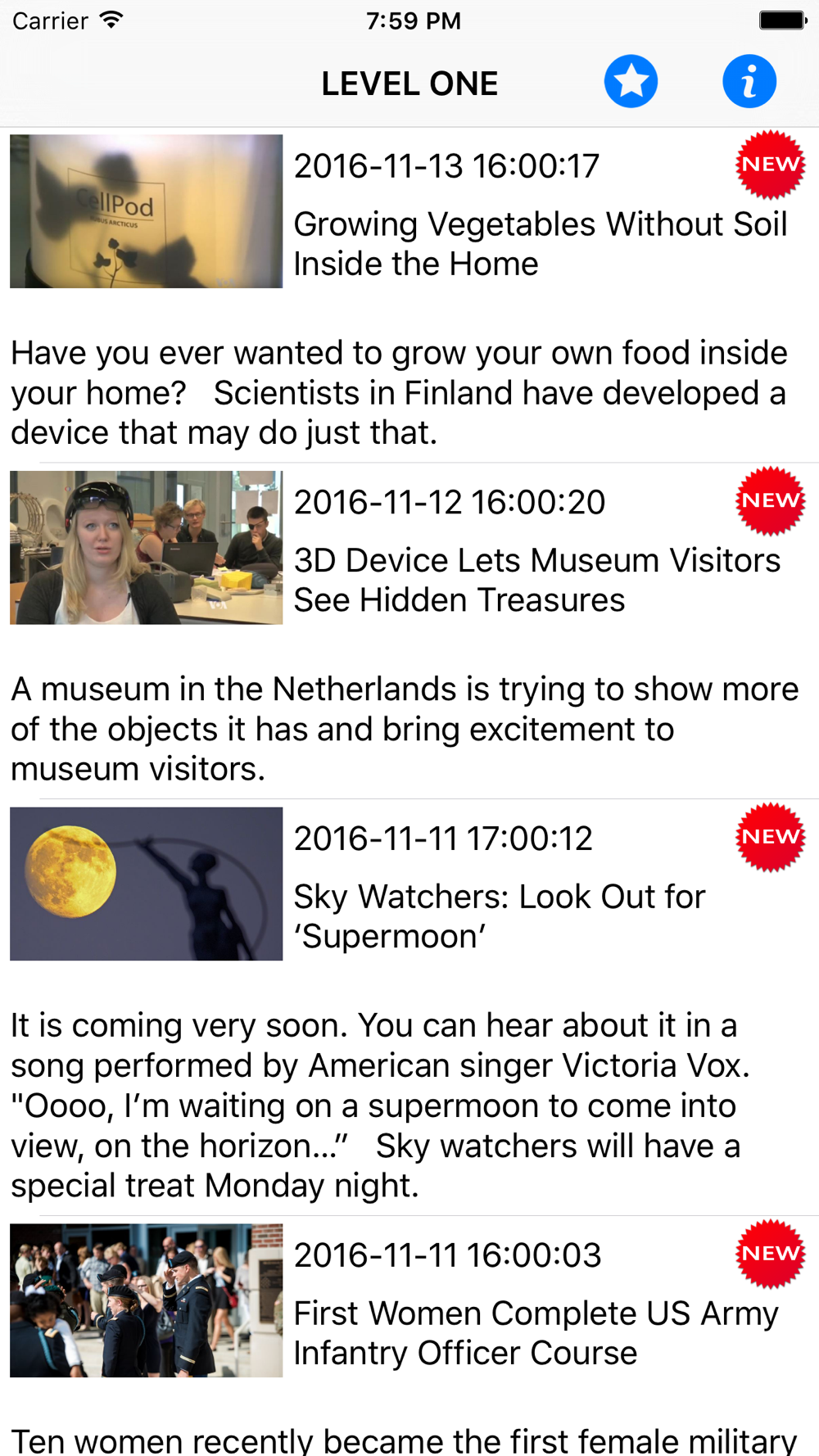
Task: Open Growing Vegetables Without Soil article
Action: (x=539, y=244)
